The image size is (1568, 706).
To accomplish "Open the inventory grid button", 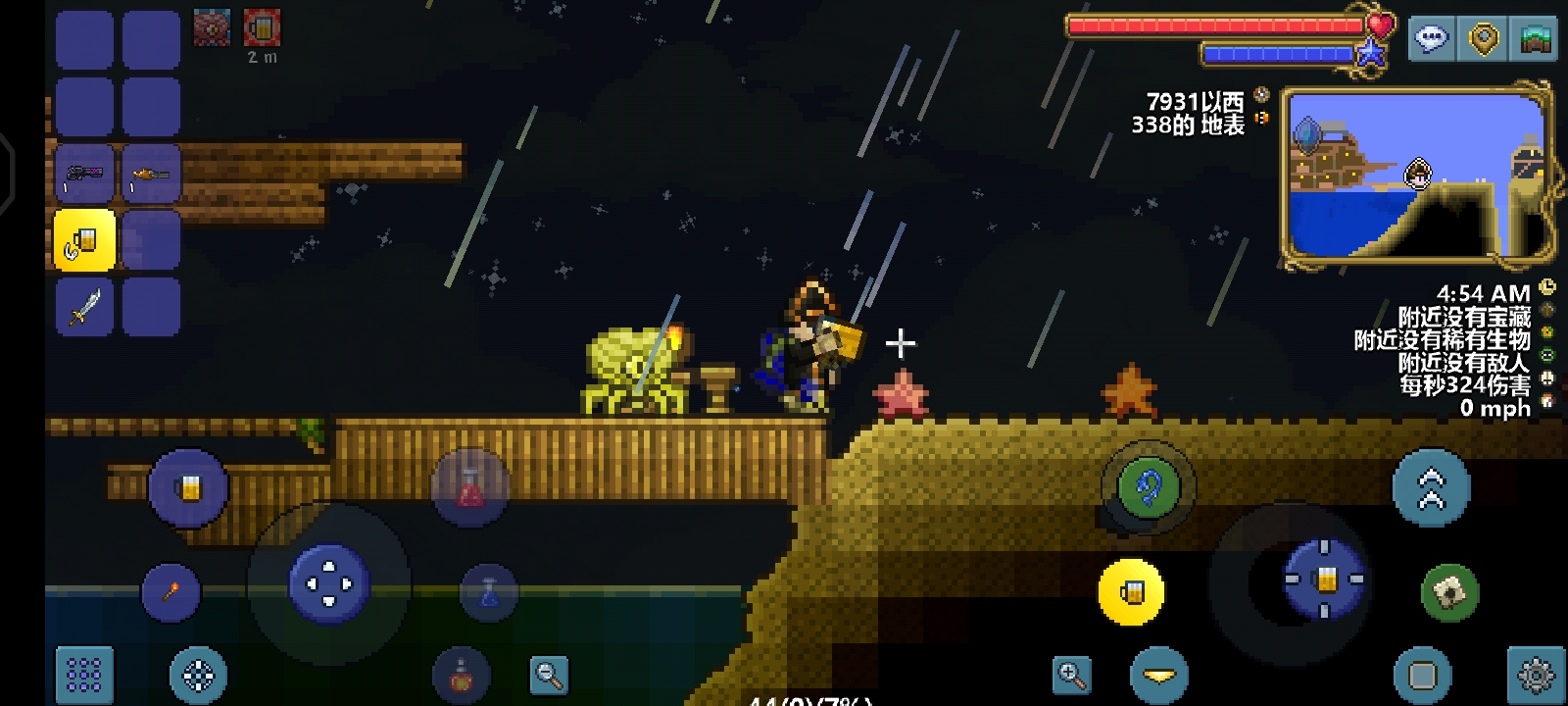I will (84, 675).
